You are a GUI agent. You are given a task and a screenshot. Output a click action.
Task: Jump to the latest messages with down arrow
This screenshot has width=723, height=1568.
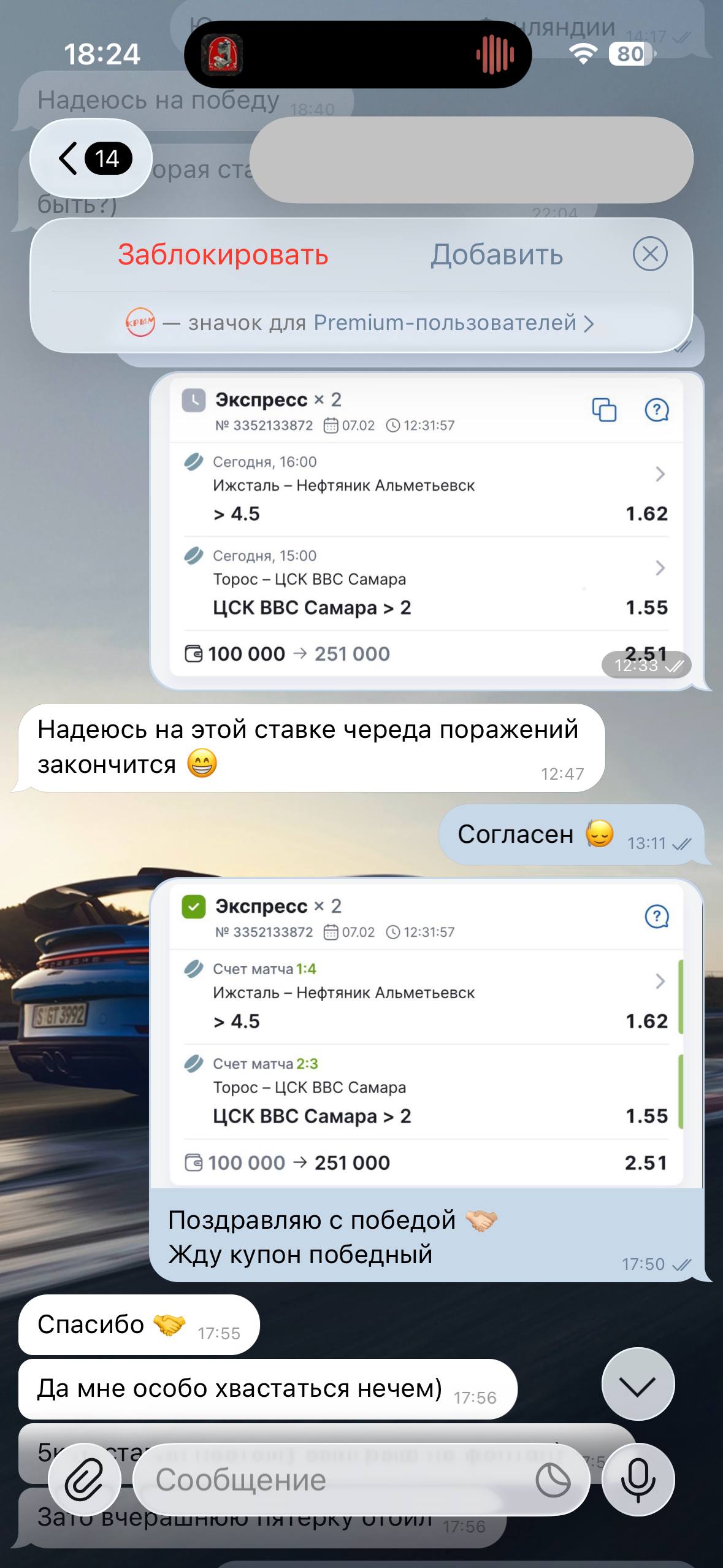click(638, 1384)
